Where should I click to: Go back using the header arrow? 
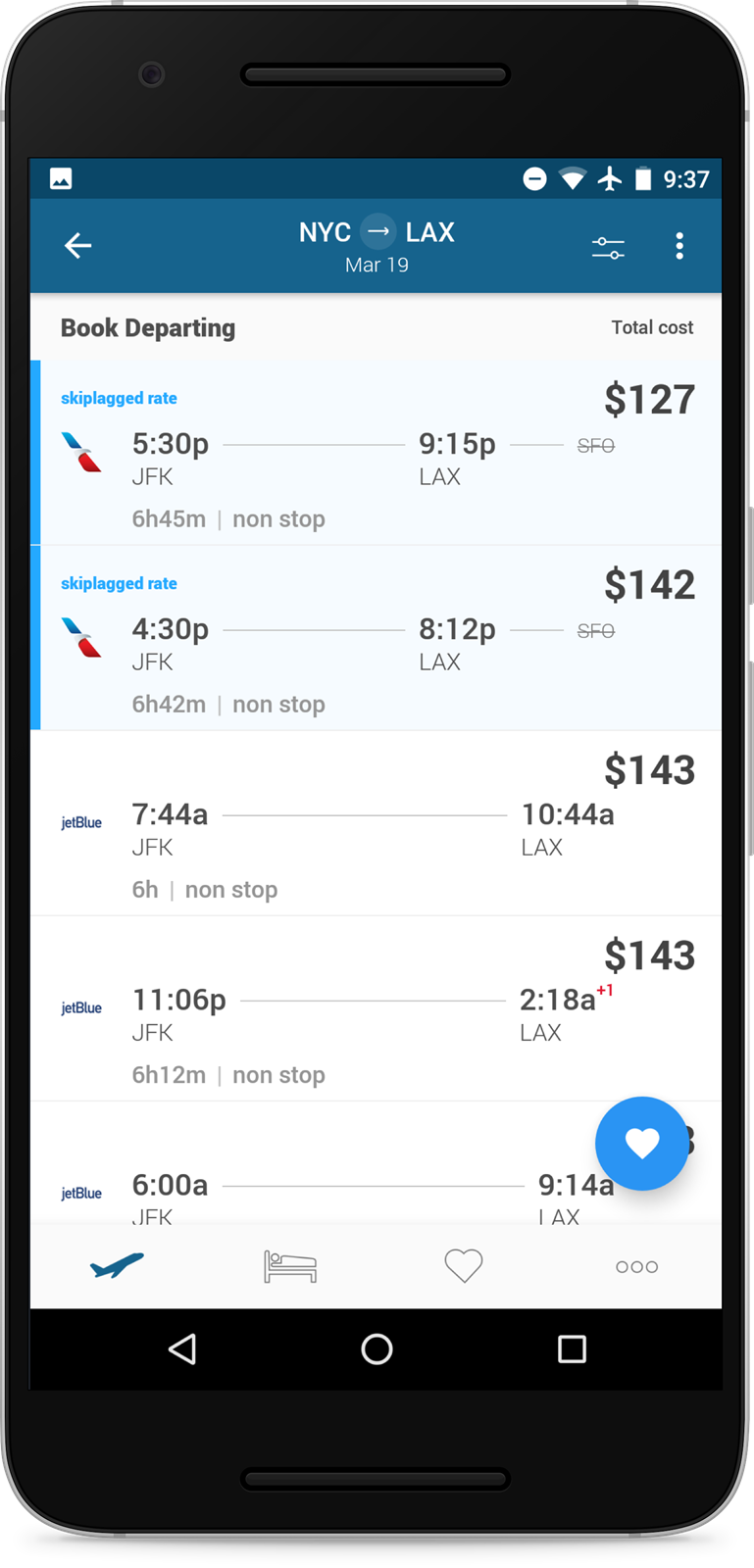(x=78, y=245)
